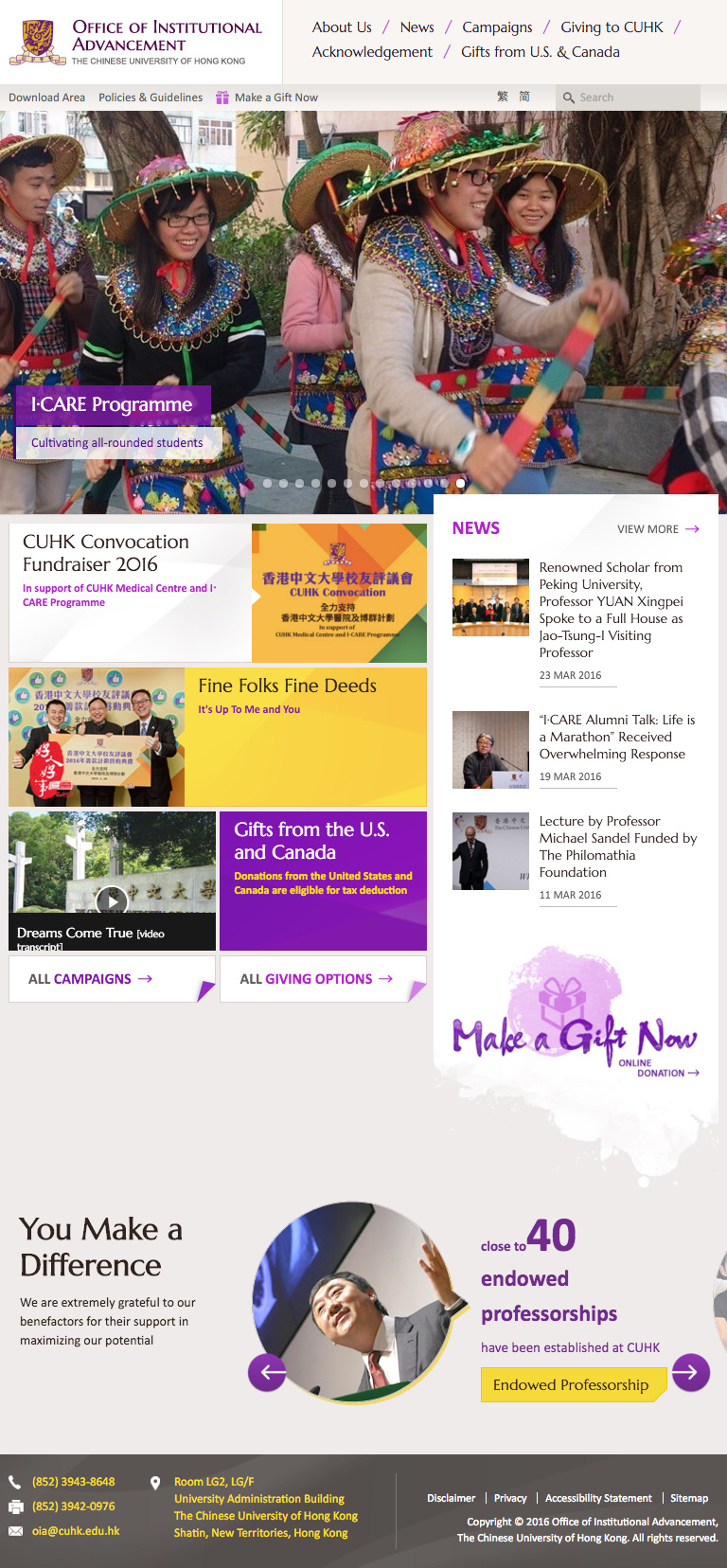Tap the Search box
The height and width of the screenshot is (1568, 727).
click(629, 98)
